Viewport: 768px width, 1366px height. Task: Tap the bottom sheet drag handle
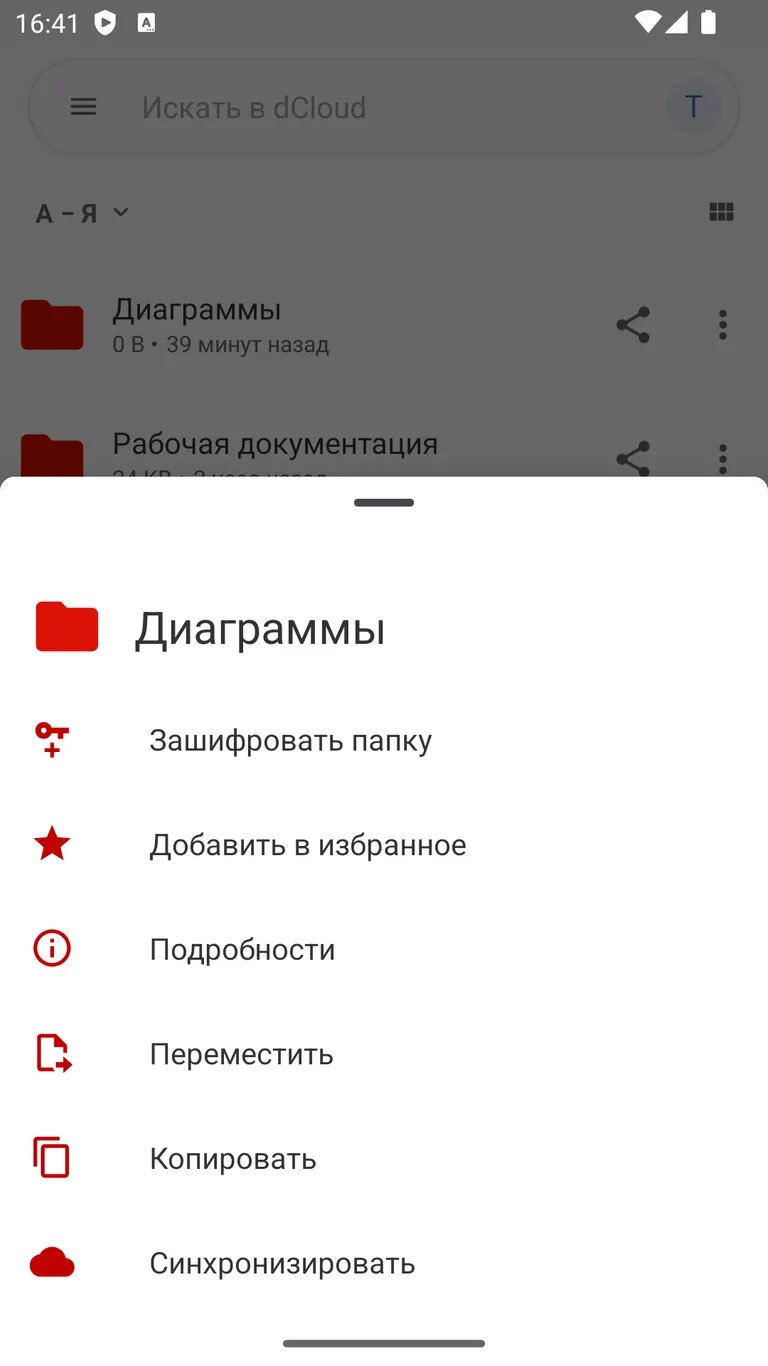tap(384, 503)
